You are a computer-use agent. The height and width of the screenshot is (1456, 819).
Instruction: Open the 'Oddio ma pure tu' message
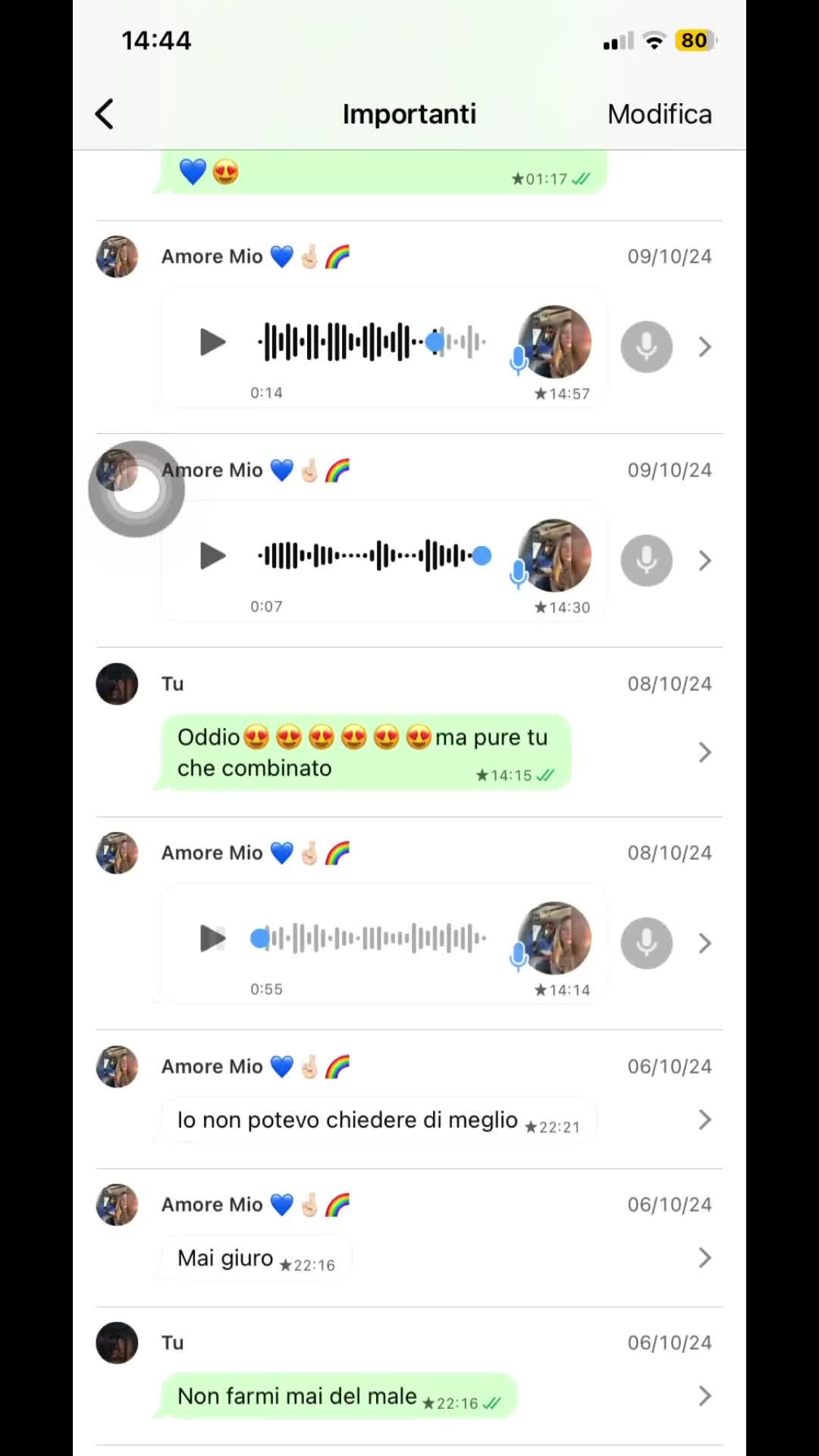coord(704,752)
